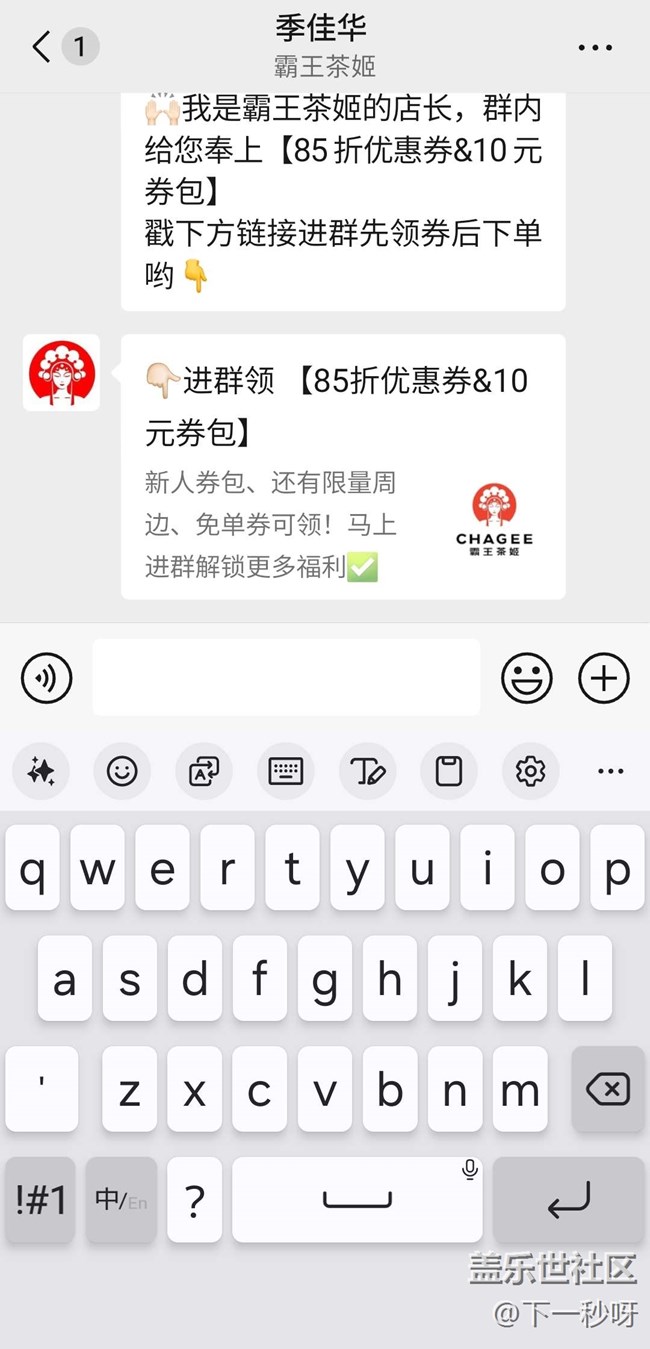The image size is (650, 1349).
Task: Open the chat overflow menu
Action: tap(595, 48)
